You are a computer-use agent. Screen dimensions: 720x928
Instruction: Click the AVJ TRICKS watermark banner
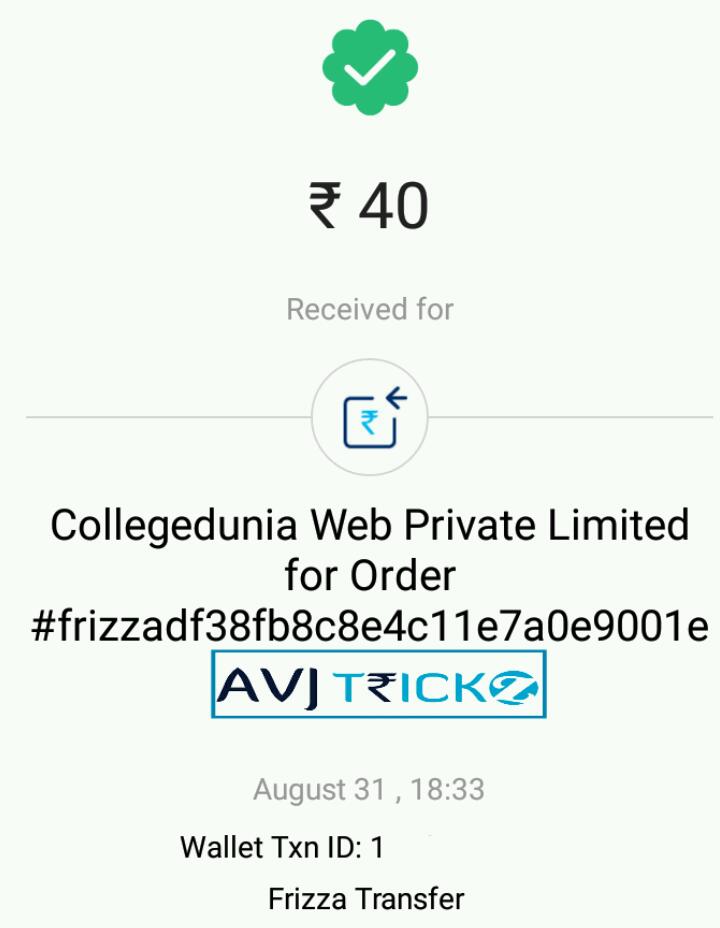(x=378, y=688)
